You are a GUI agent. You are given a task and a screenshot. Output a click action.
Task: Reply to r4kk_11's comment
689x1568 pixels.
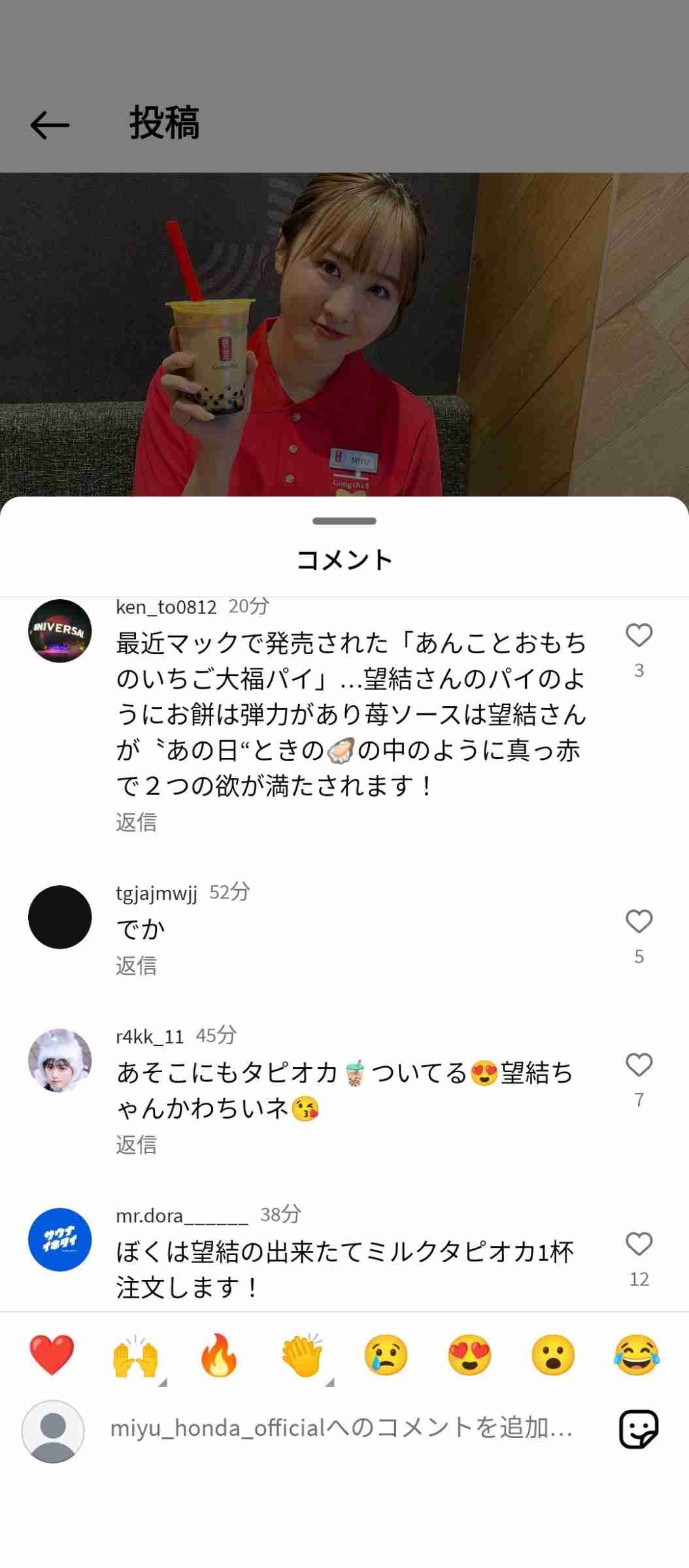(136, 1145)
